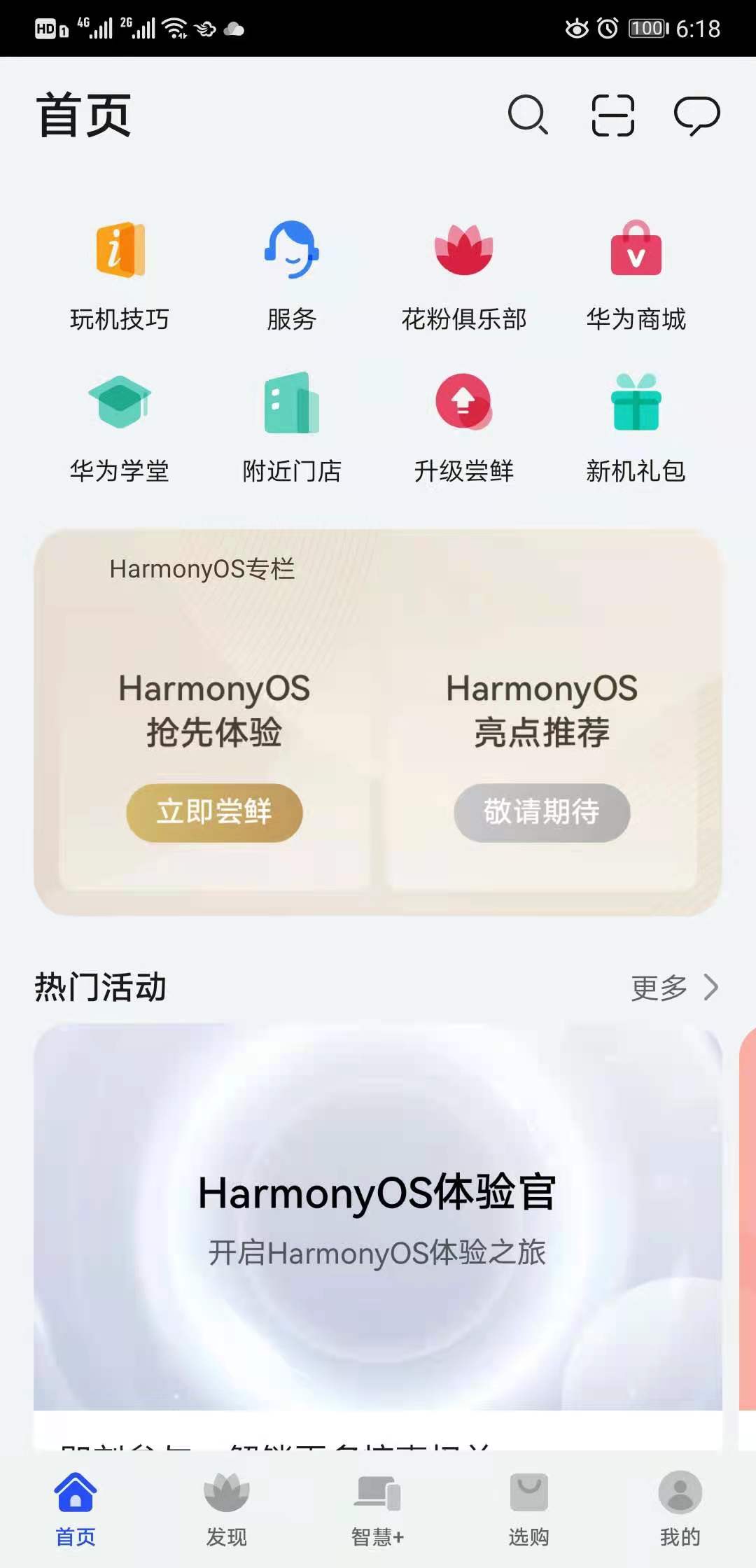Tap the 敬请期待 button

point(540,813)
